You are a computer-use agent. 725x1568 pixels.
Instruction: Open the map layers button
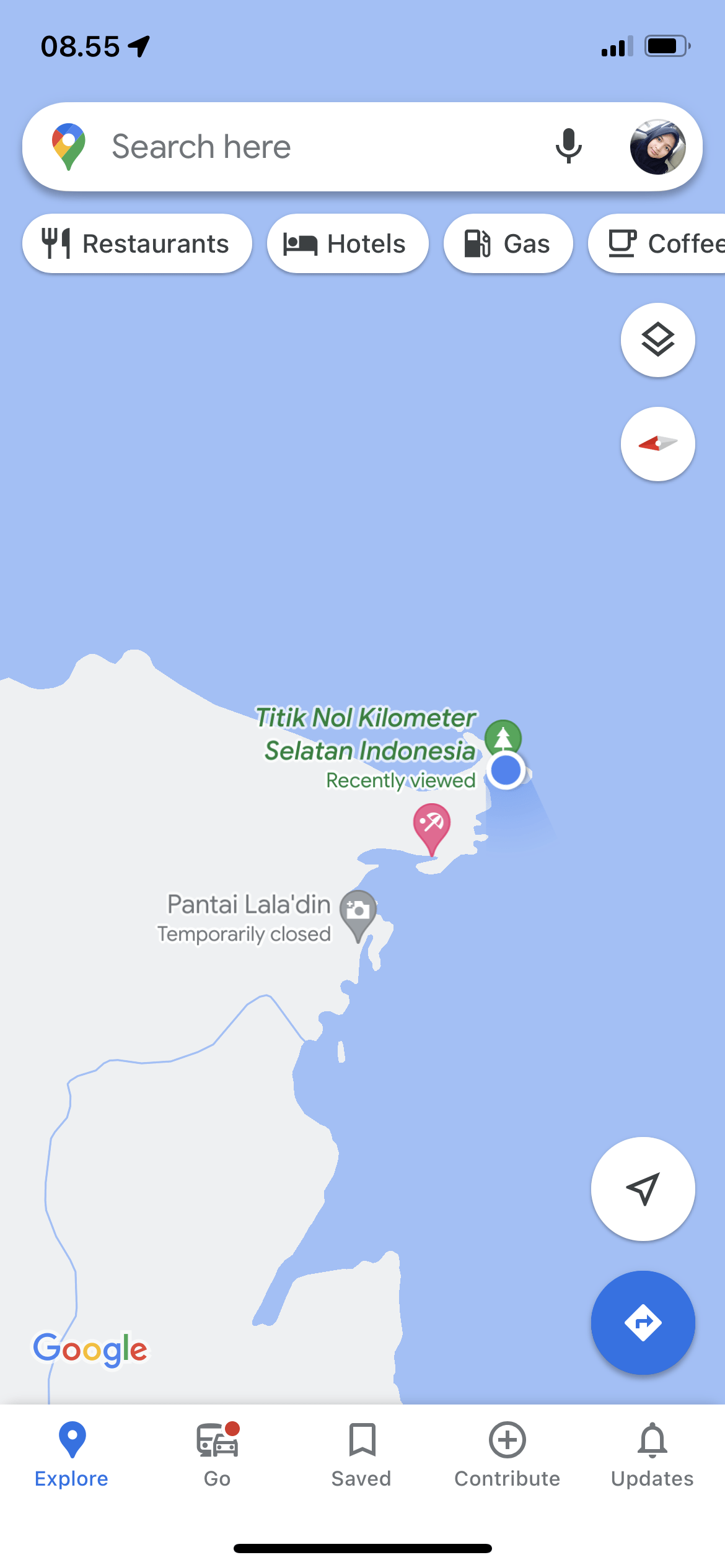coord(657,340)
